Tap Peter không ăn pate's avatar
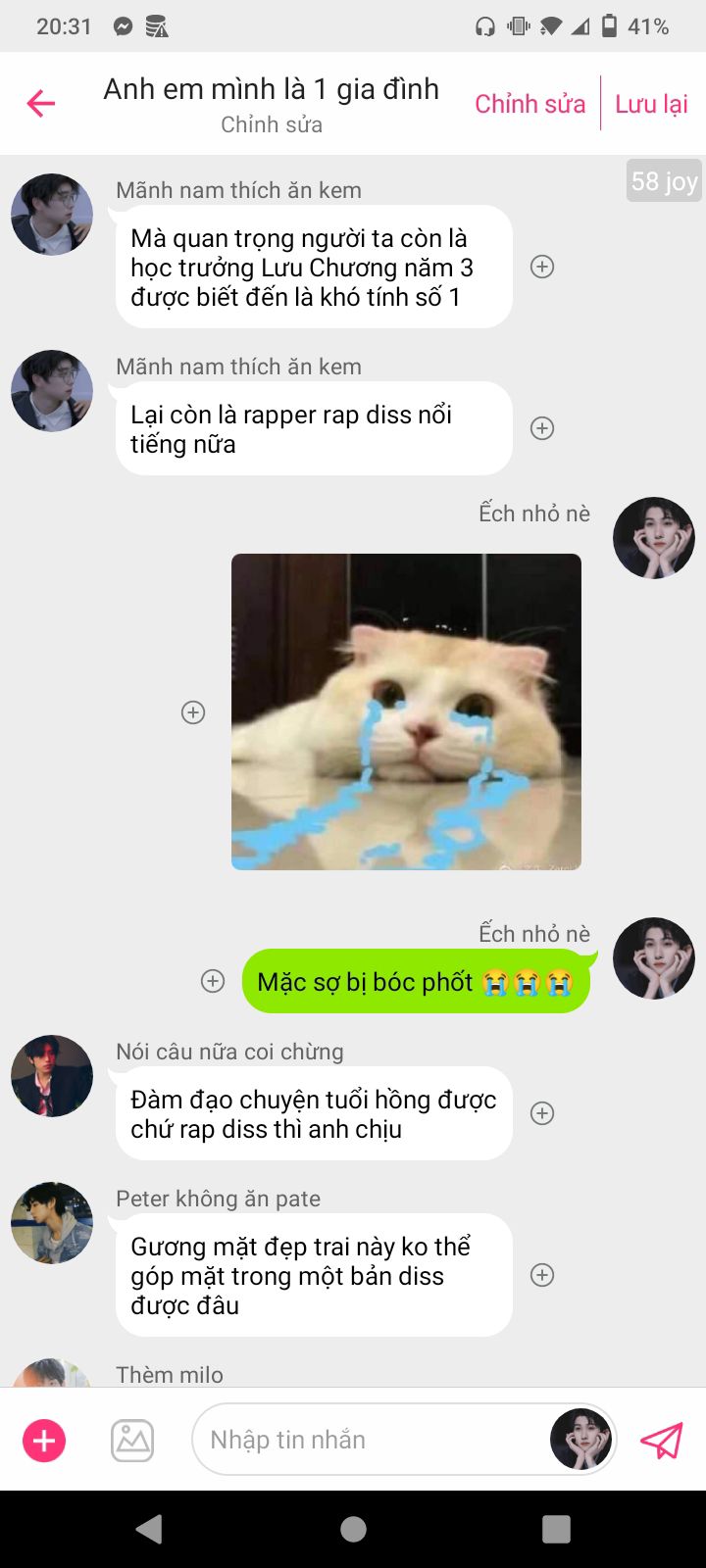706x1568 pixels. pos(52,1222)
